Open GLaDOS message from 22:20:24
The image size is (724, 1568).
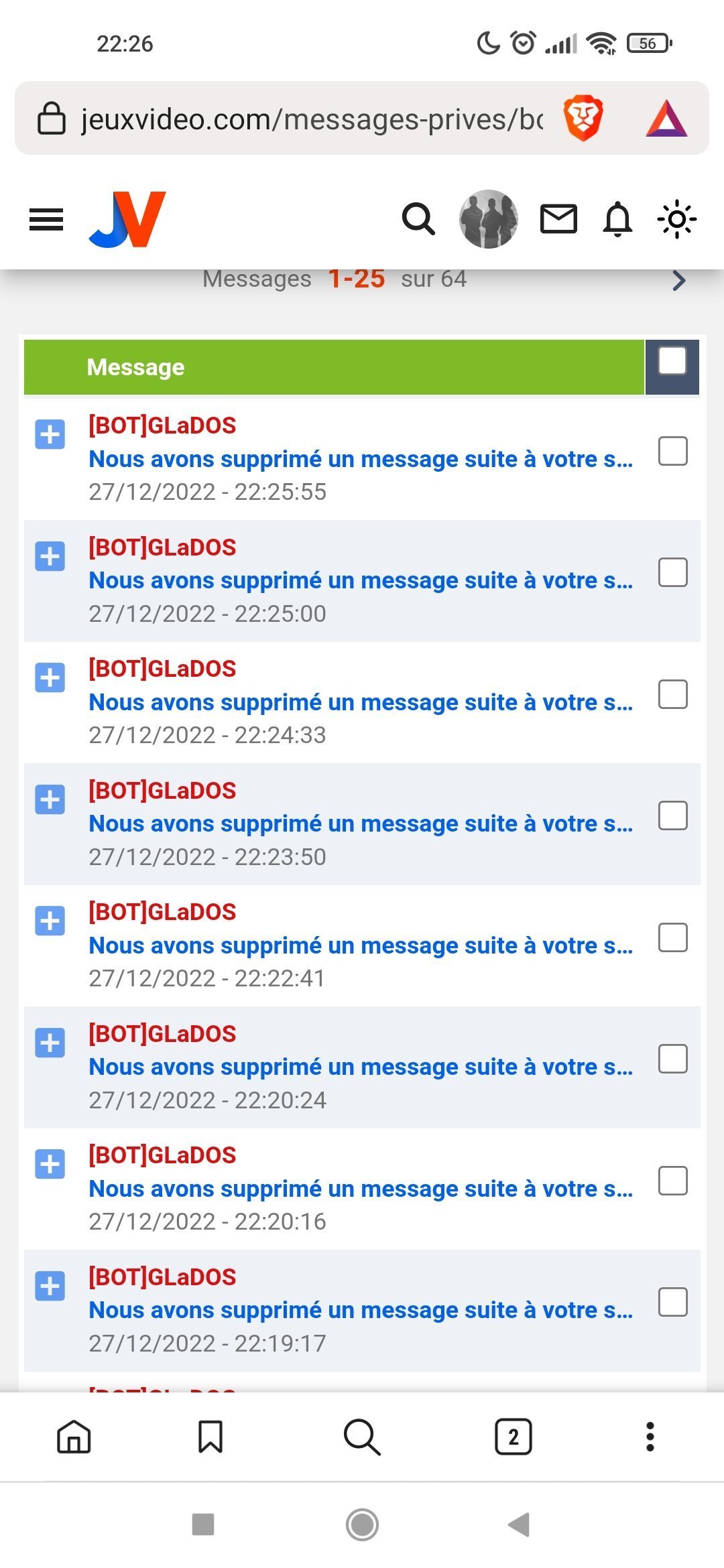pyautogui.click(x=360, y=1067)
